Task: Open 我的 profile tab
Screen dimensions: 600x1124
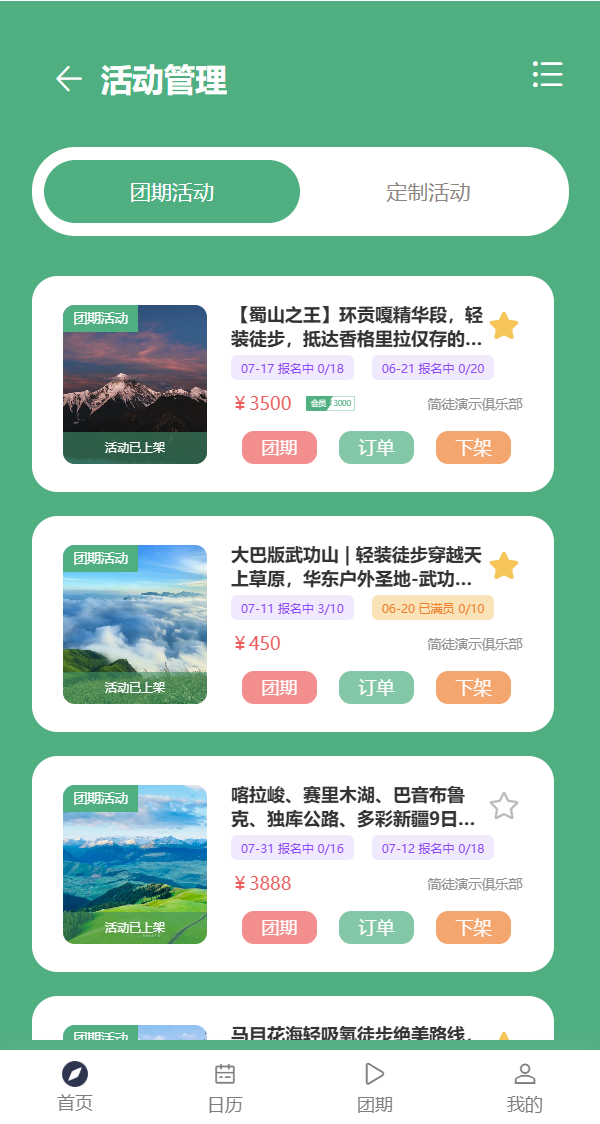Action: (525, 1087)
